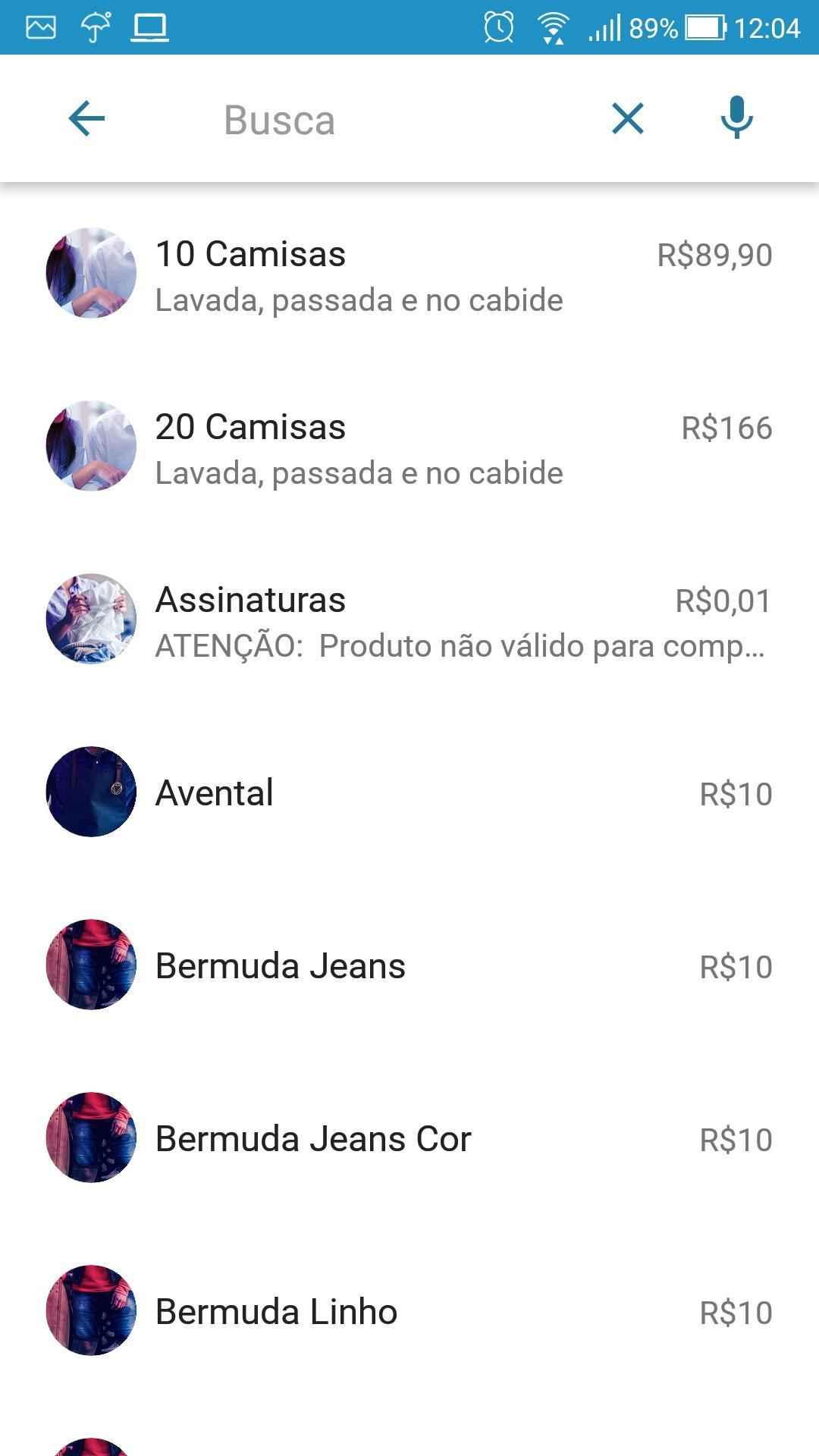Go back using the arrow icon
819x1456 pixels.
pos(86,119)
